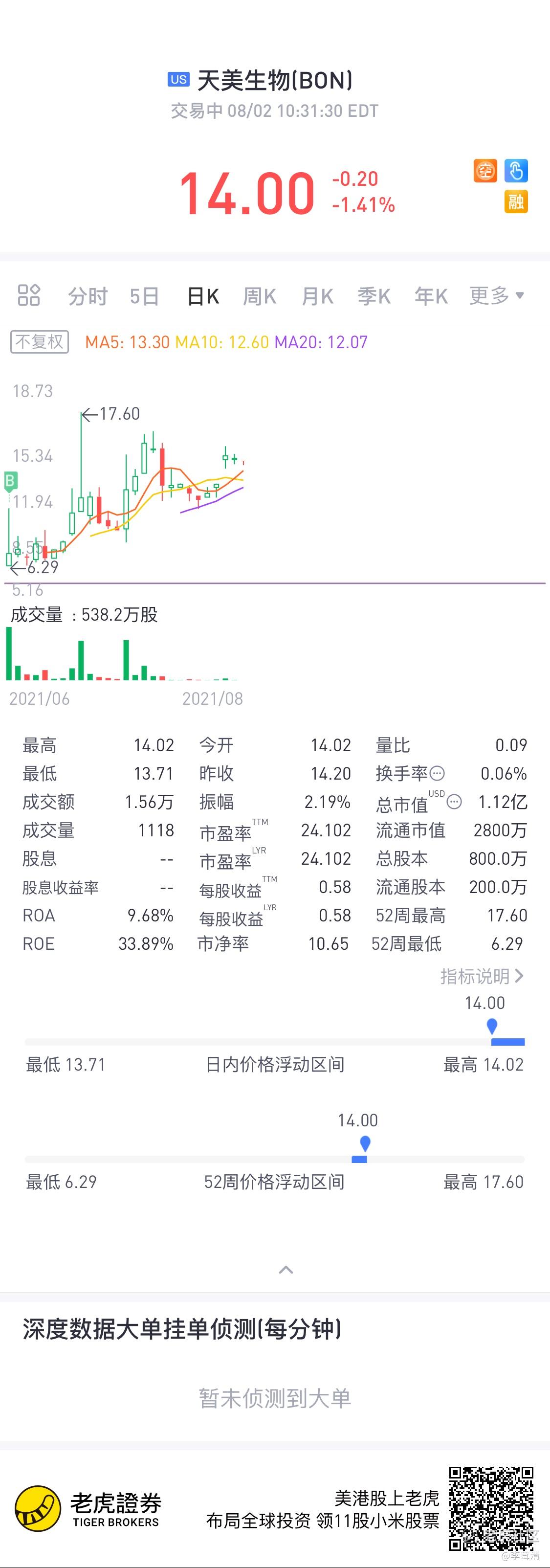Tap the 不复权 adjustment button
The width and height of the screenshot is (550, 1568).
pos(40,341)
